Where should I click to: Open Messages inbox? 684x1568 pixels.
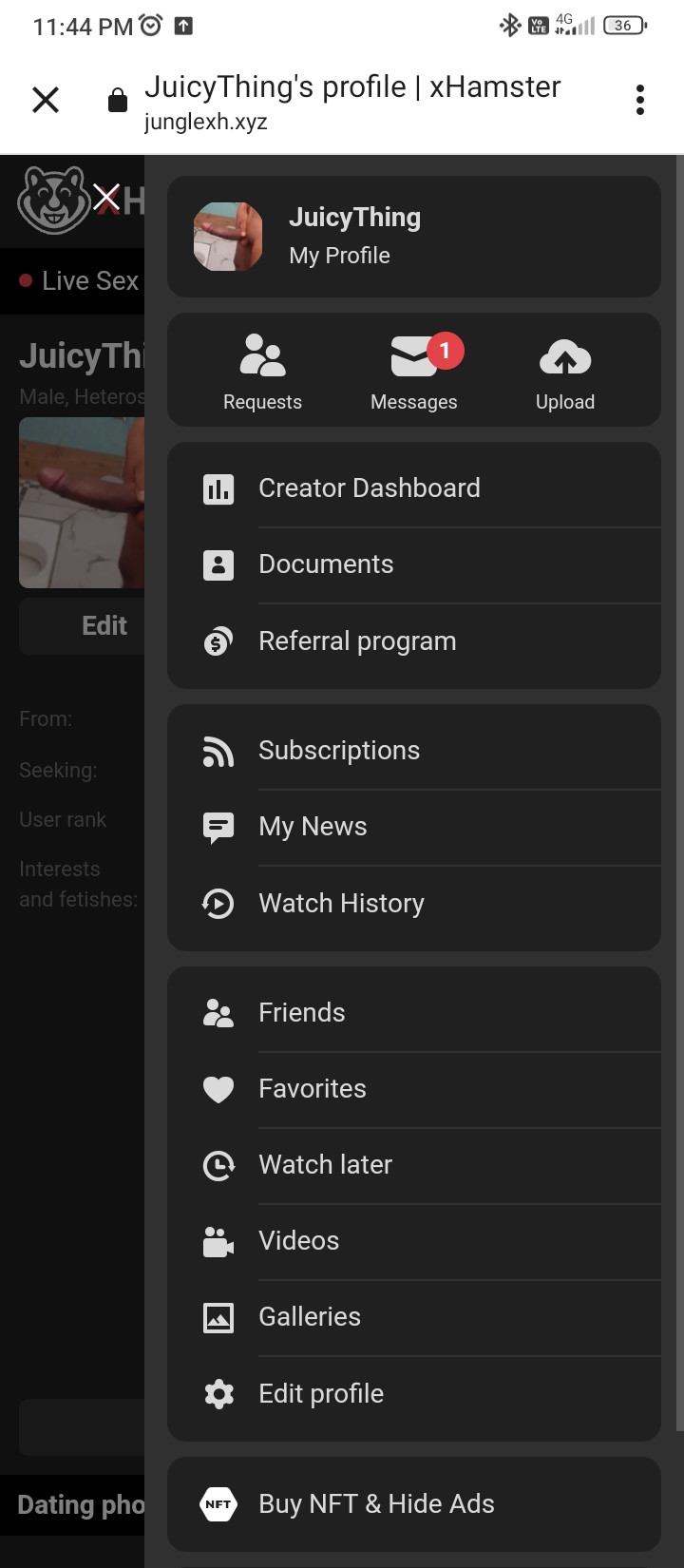point(414,372)
